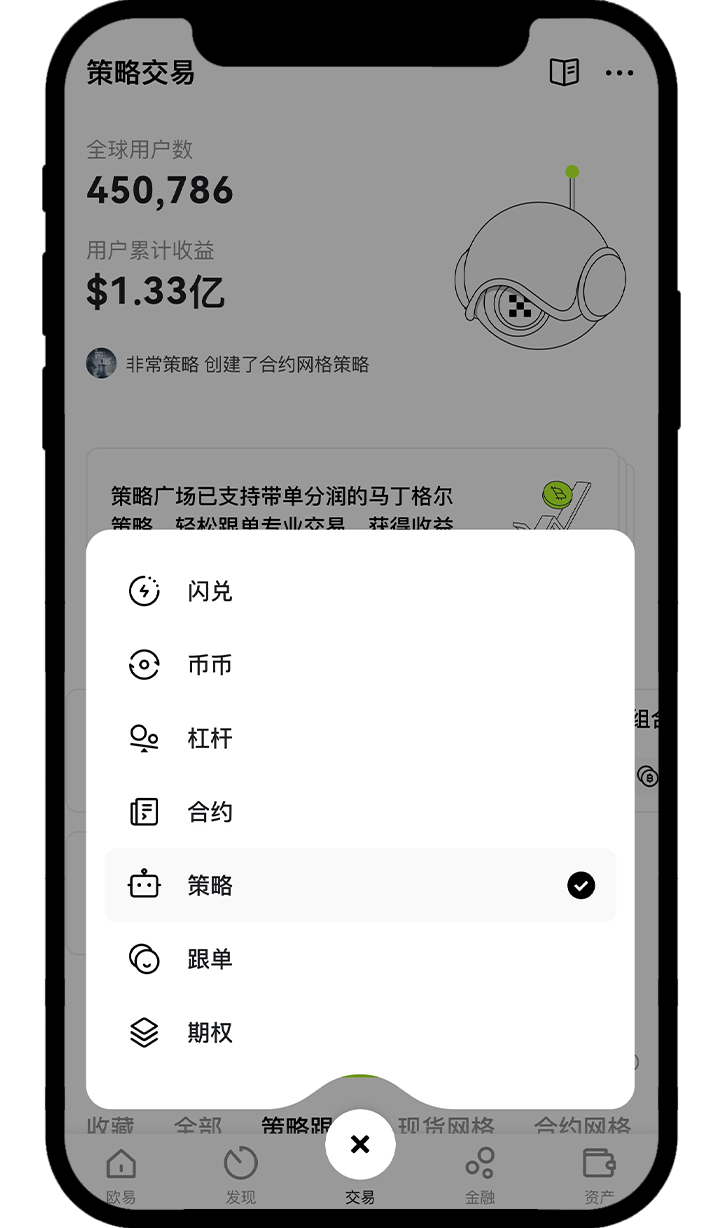Viewport: 723px width, 1228px height.
Task: Close the trade type menu
Action: coord(360,1145)
